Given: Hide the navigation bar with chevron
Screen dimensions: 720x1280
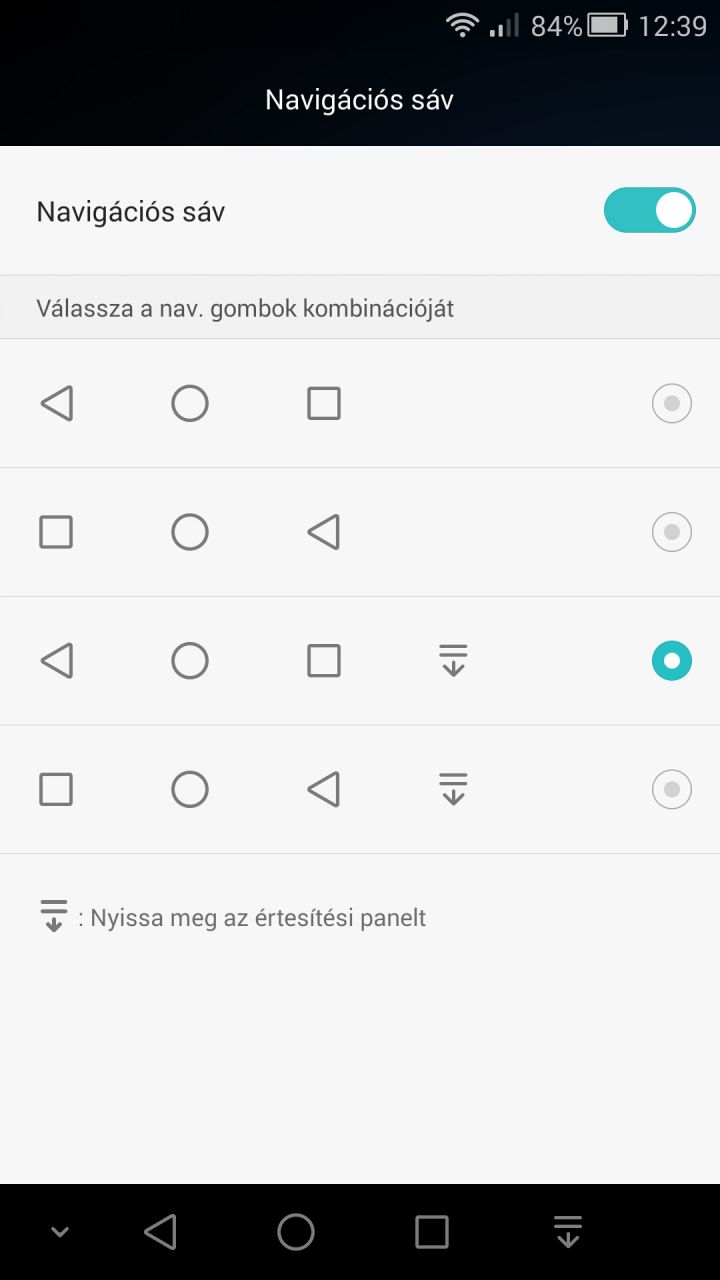Looking at the screenshot, I should 60,1232.
